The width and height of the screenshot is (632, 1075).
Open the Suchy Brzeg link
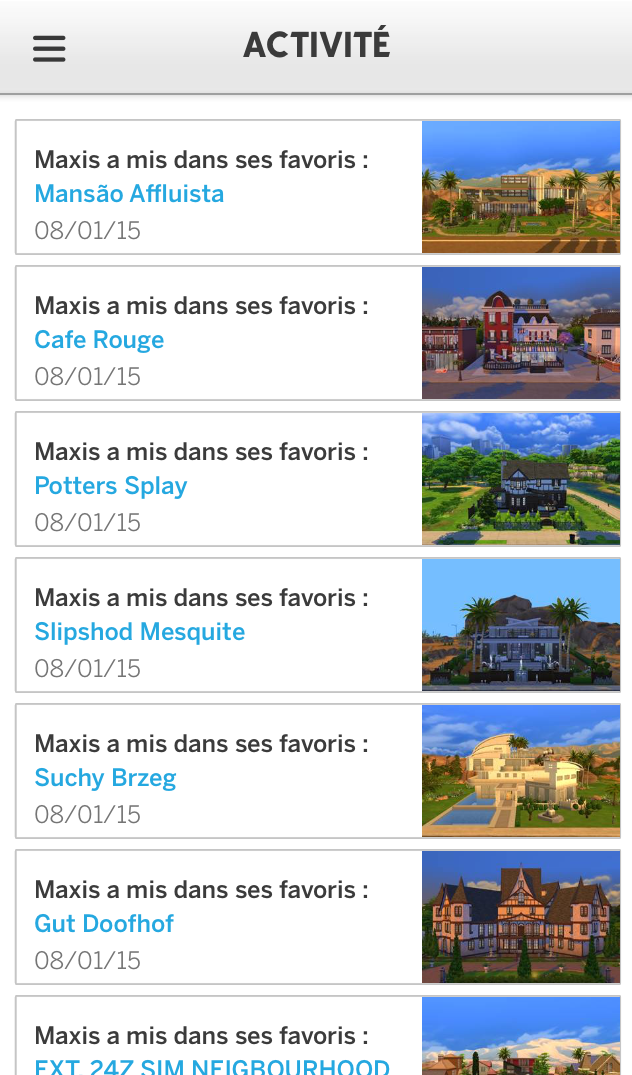pyautogui.click(x=105, y=778)
